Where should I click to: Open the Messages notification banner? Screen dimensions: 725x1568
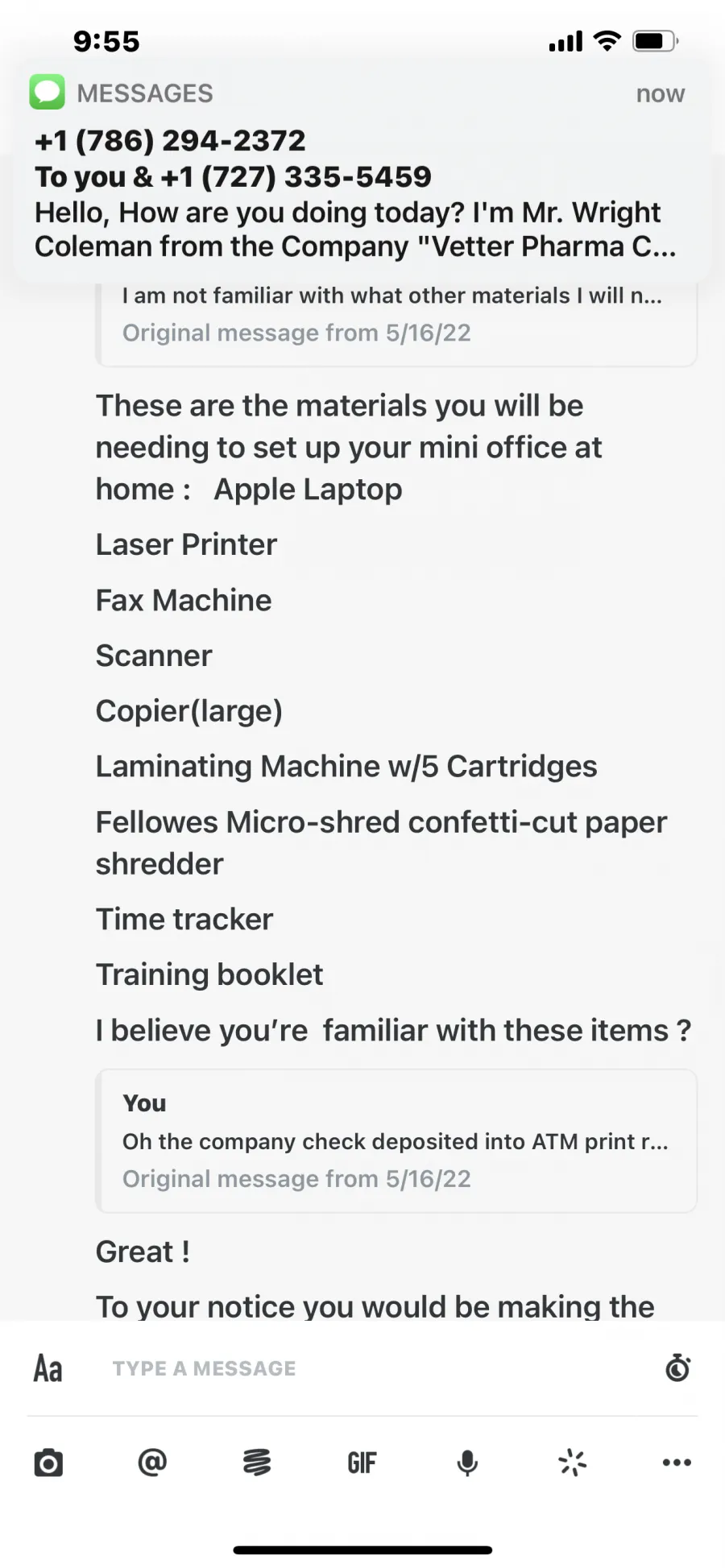coord(362,171)
